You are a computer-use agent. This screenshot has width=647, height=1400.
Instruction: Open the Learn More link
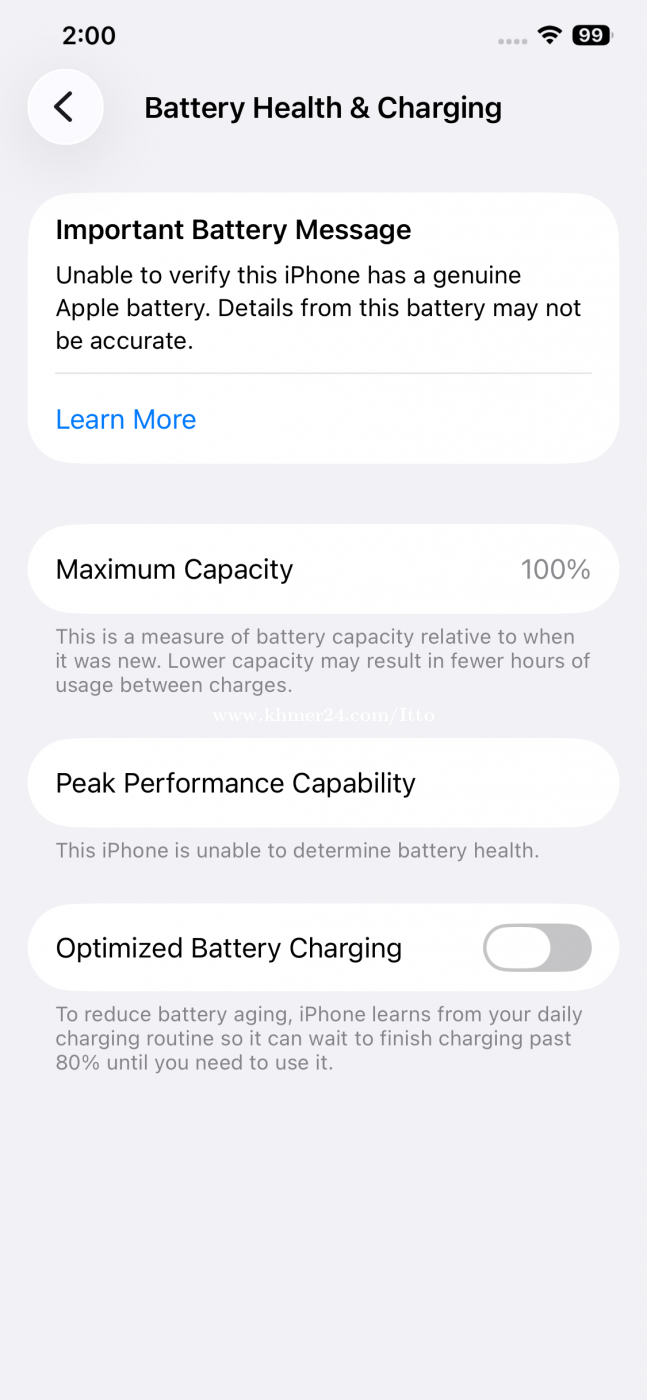click(x=126, y=419)
